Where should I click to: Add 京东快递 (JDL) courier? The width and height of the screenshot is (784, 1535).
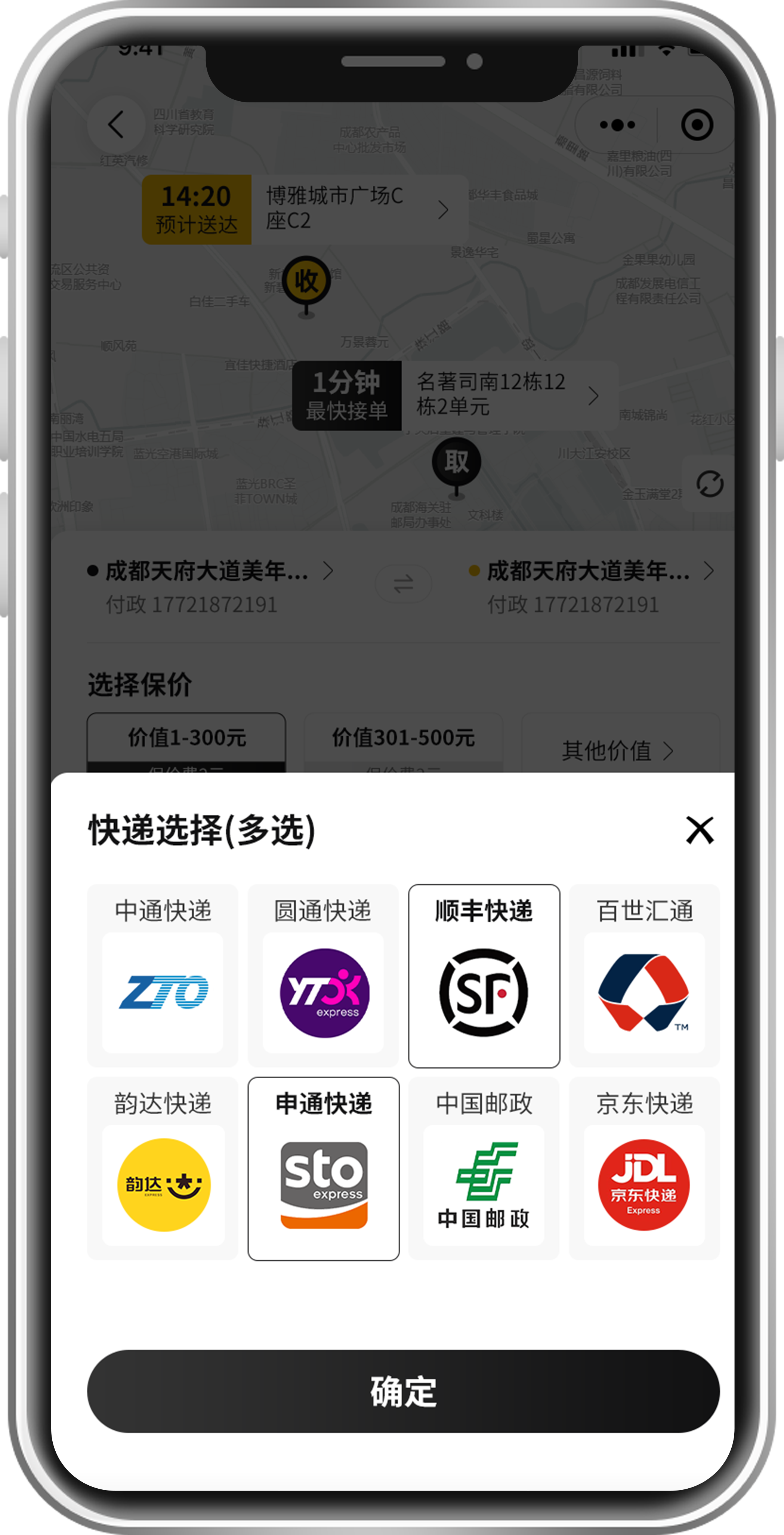(644, 1168)
